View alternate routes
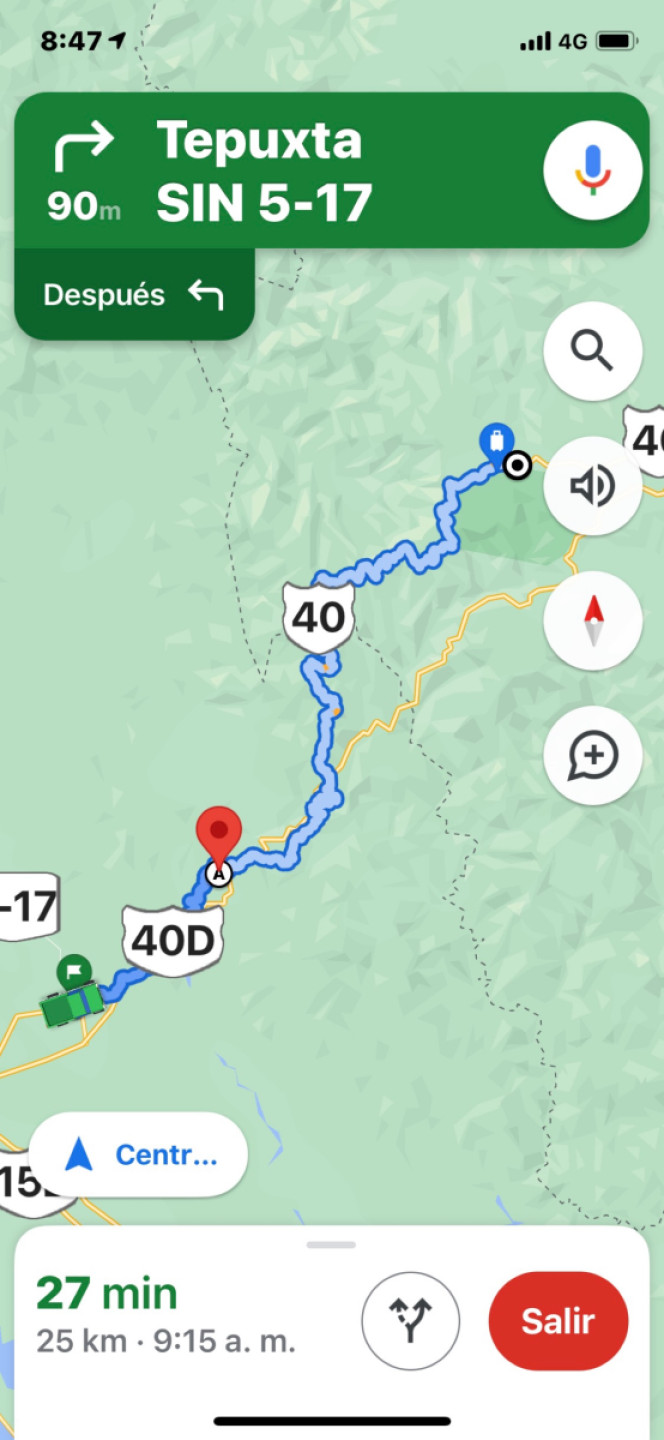Image resolution: width=664 pixels, height=1440 pixels. 410,1321
